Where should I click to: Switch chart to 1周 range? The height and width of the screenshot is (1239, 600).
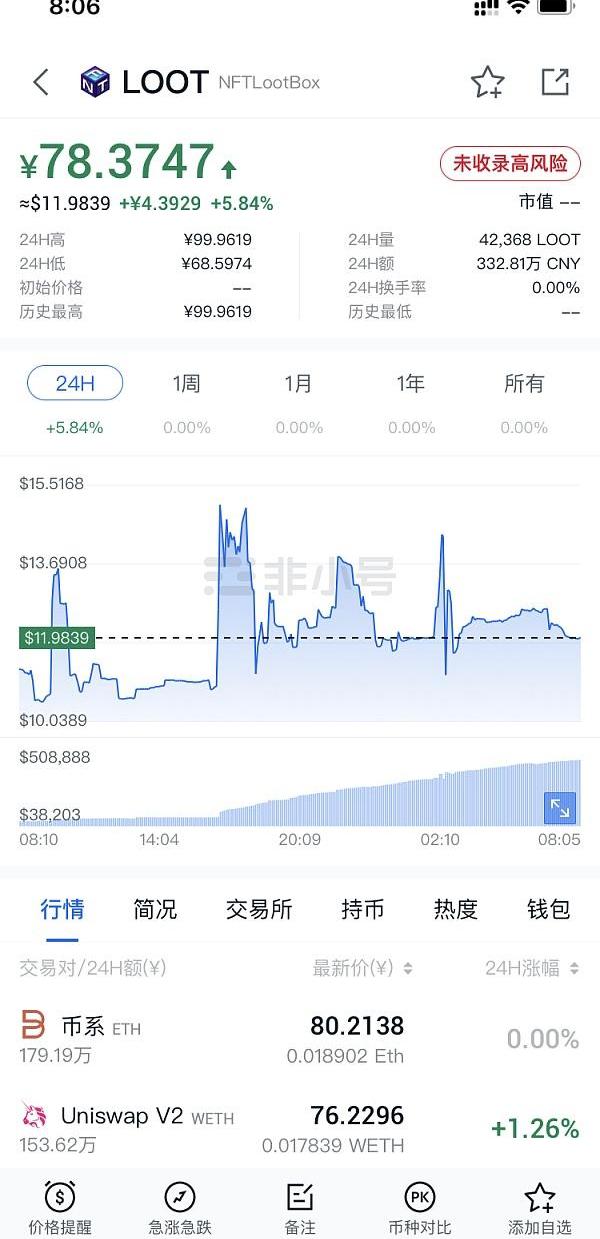point(186,383)
